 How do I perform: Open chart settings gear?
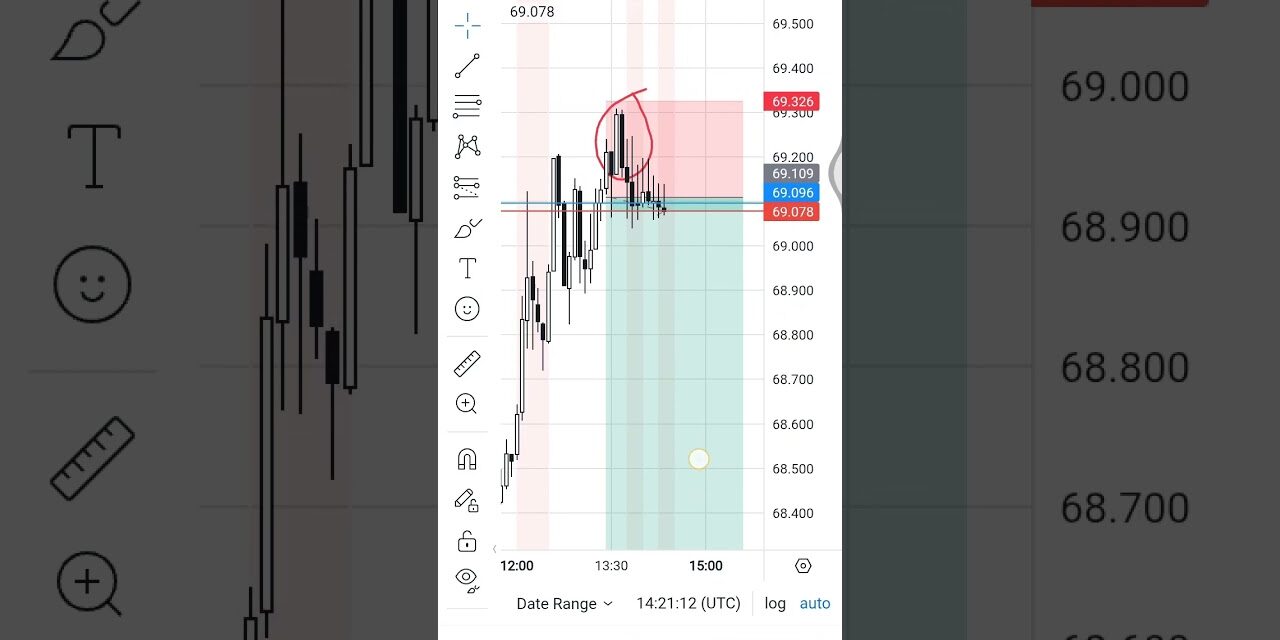pyautogui.click(x=803, y=566)
